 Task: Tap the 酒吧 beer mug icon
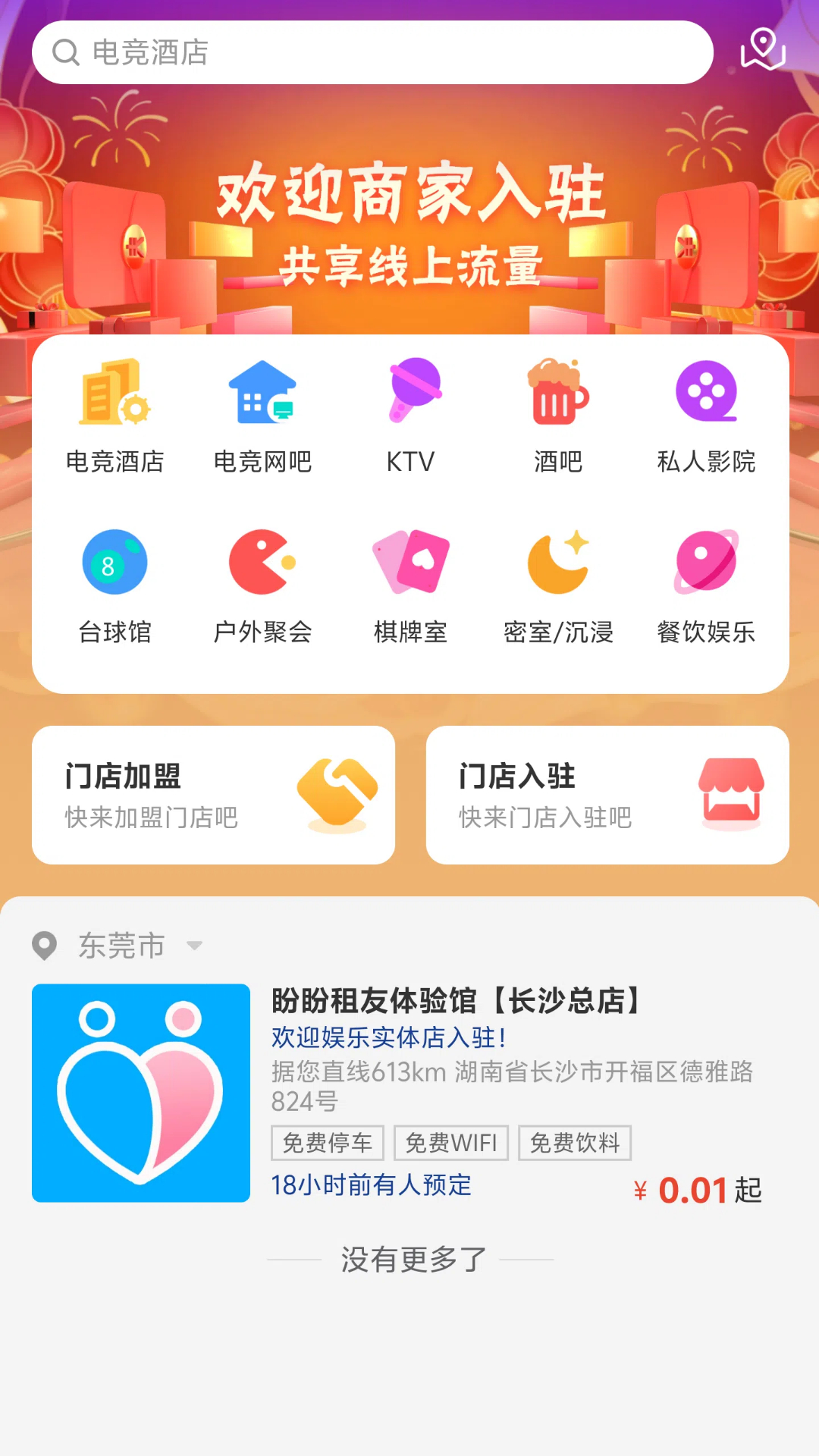pyautogui.click(x=559, y=391)
